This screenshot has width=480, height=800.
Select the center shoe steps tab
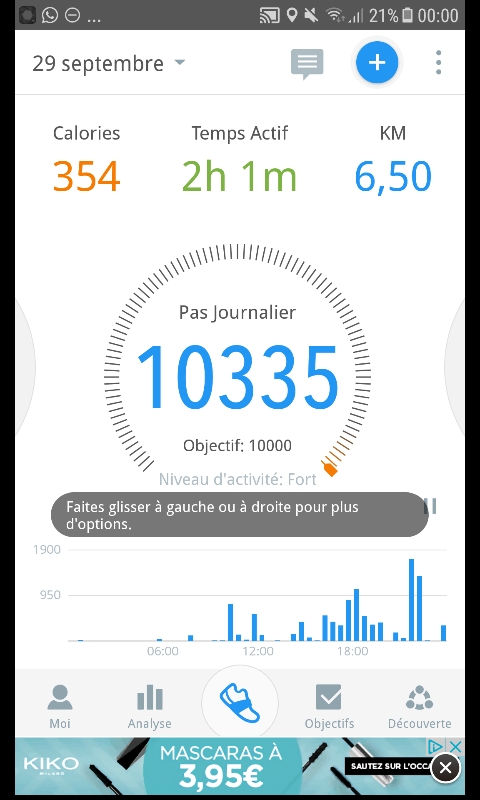click(x=240, y=703)
